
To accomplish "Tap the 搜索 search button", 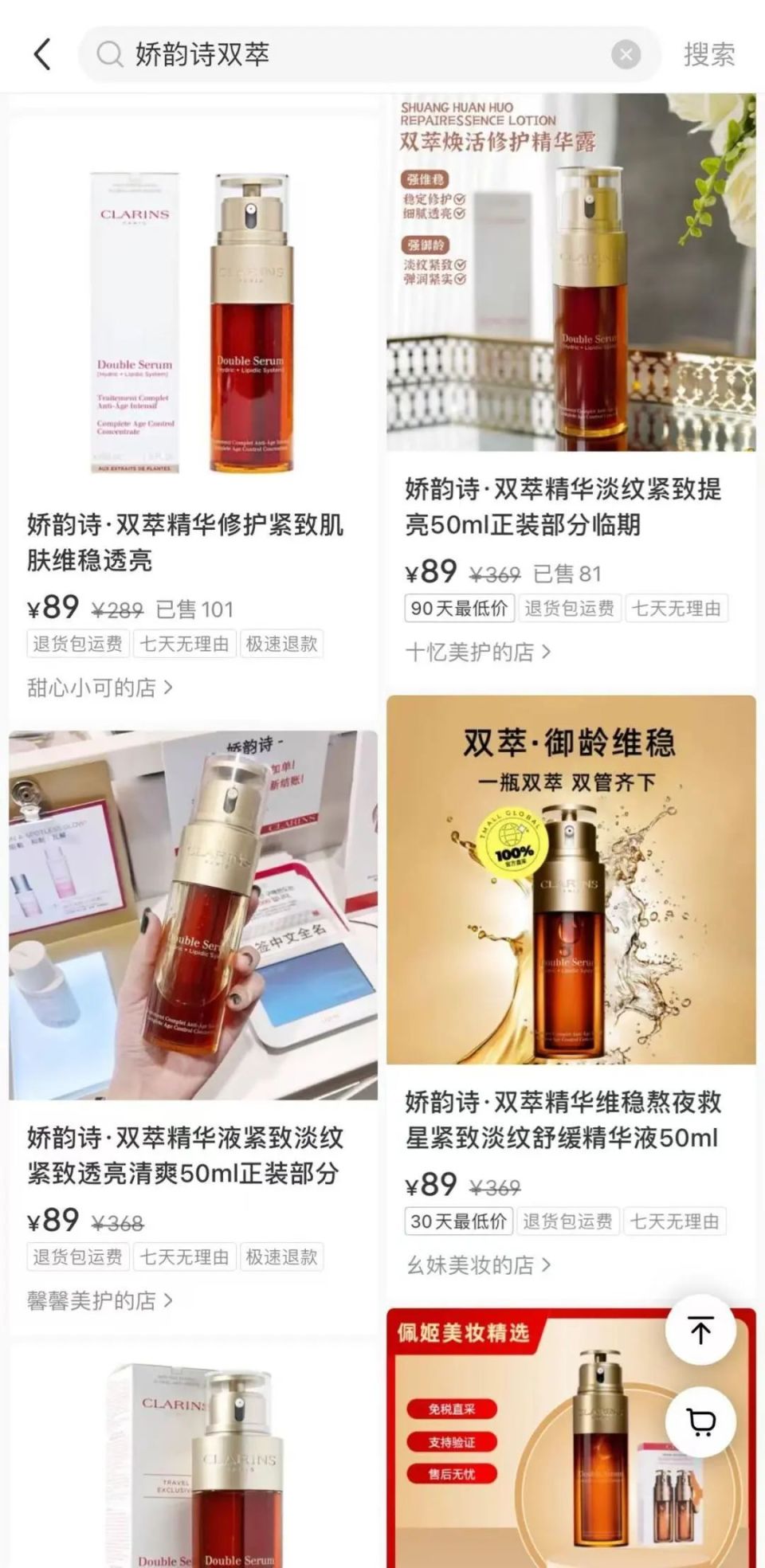I will click(709, 55).
